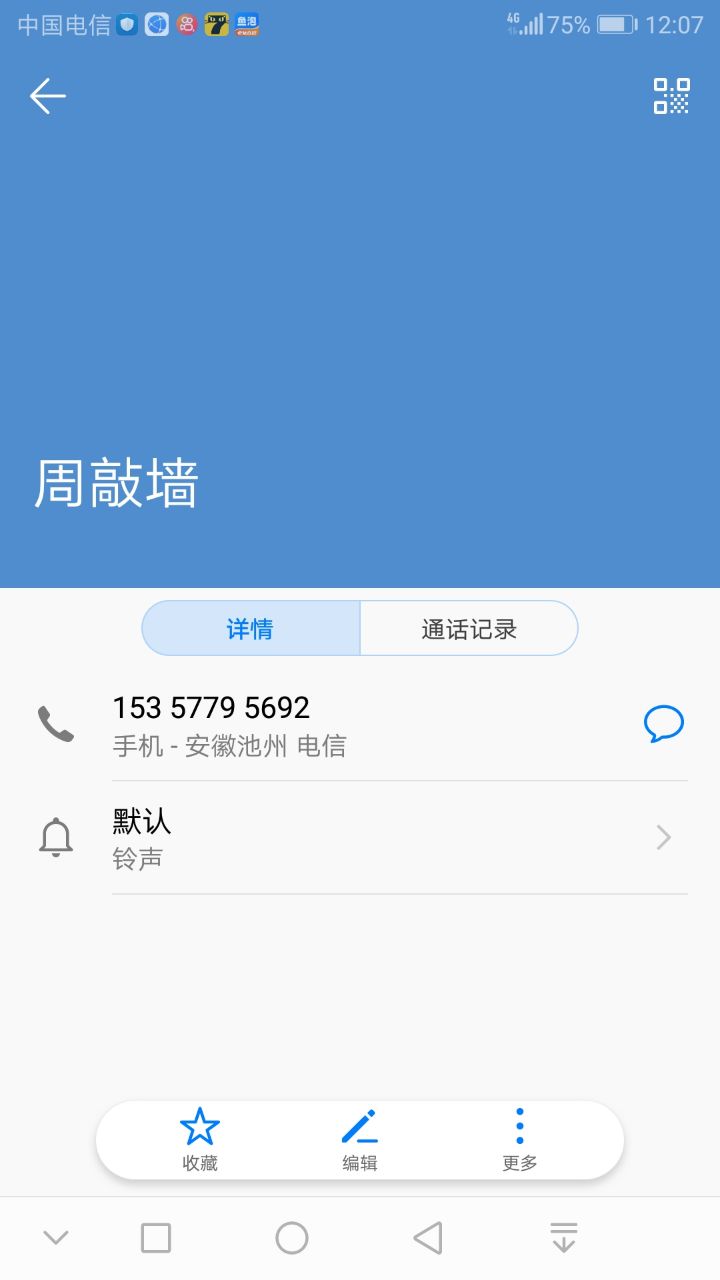Tap the system home circle button
The height and width of the screenshot is (1280, 720).
pos(292,1238)
